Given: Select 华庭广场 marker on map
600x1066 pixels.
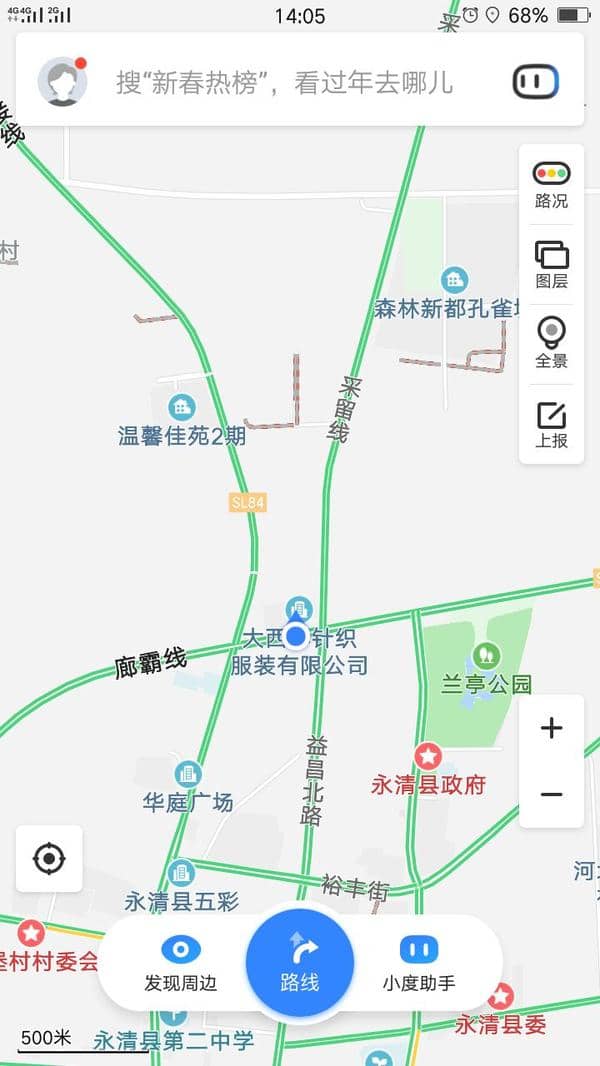Looking at the screenshot, I should click(188, 774).
